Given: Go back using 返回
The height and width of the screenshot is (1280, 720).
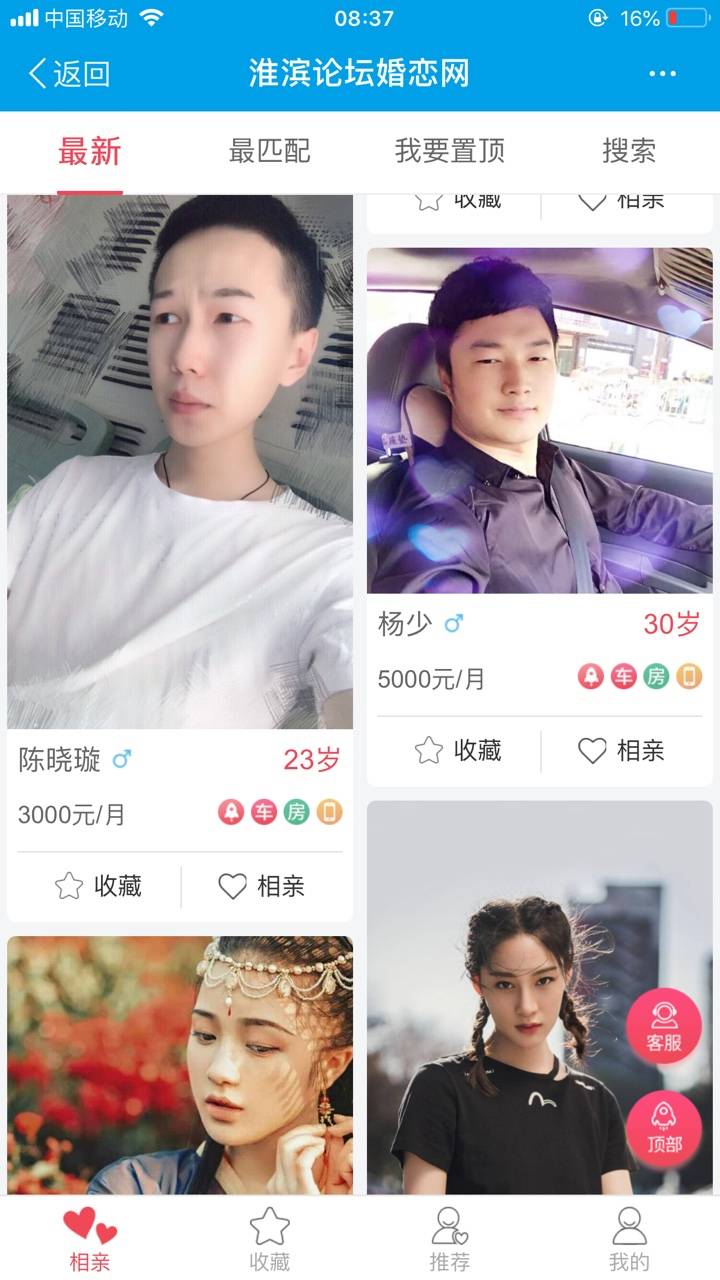Looking at the screenshot, I should (70, 74).
